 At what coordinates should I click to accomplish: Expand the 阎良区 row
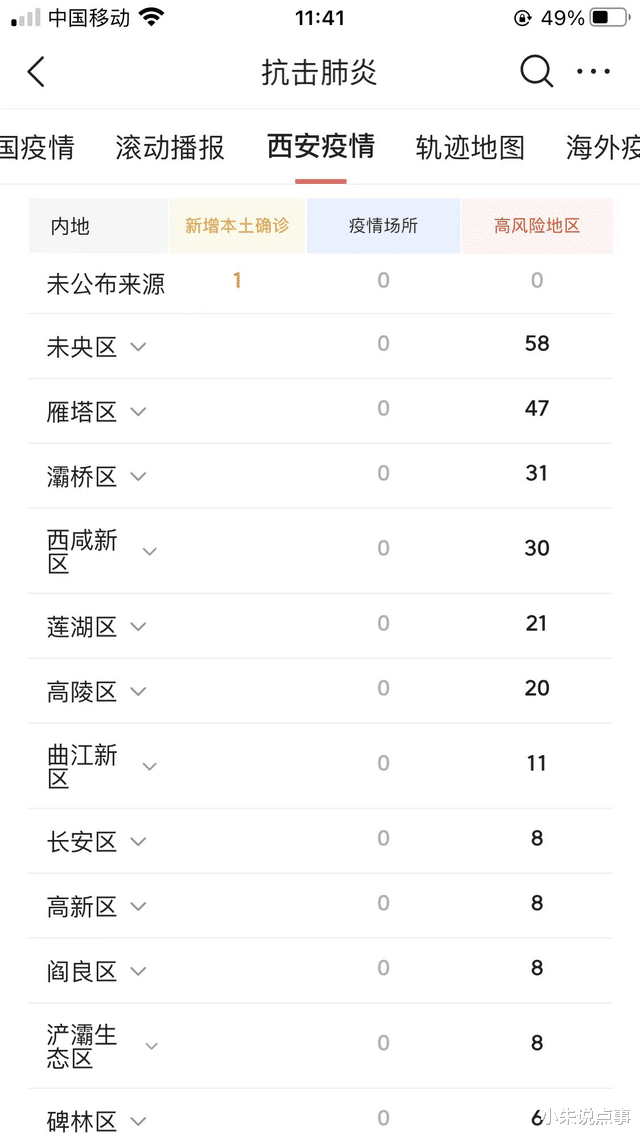point(139,972)
